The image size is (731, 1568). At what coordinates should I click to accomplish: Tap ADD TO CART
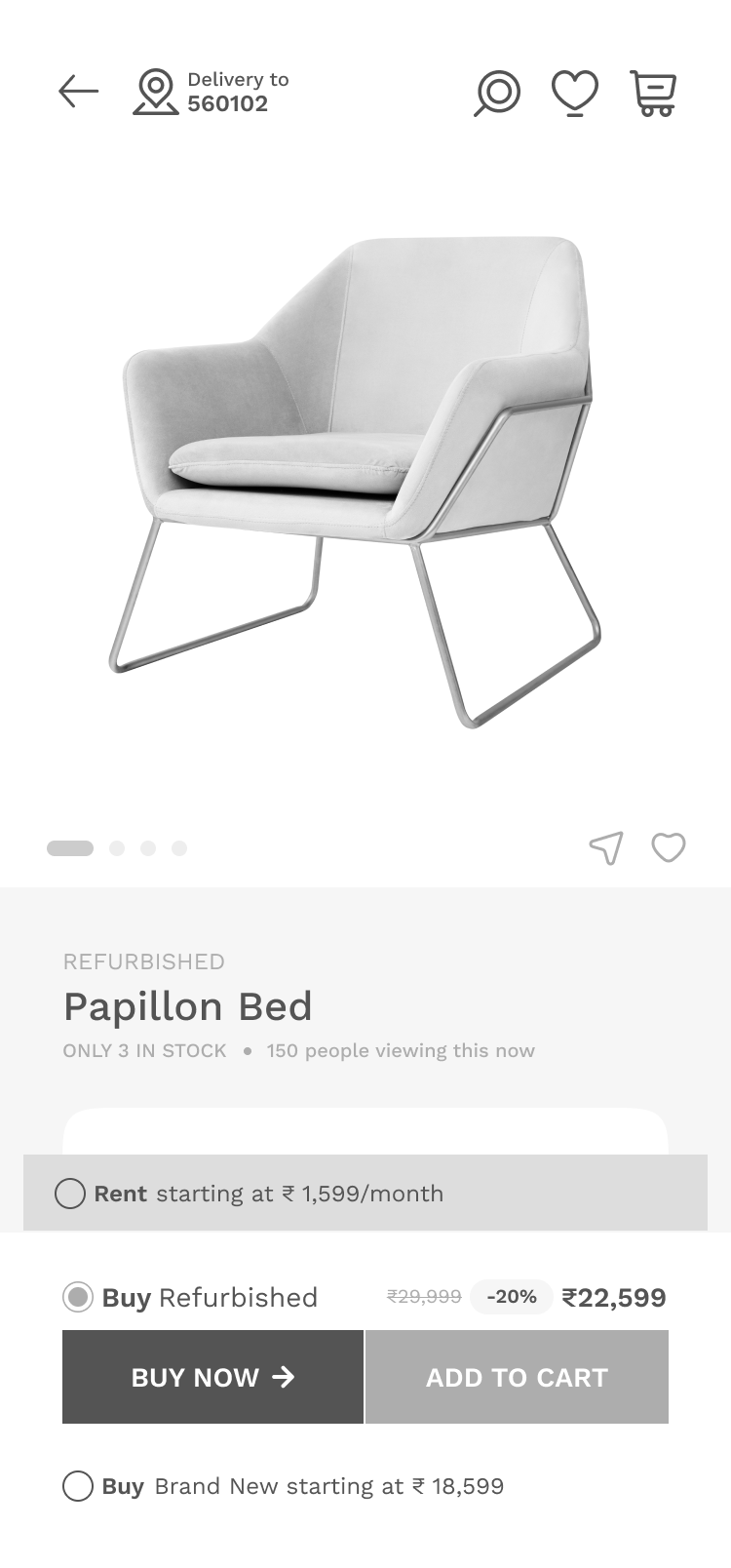click(517, 1377)
